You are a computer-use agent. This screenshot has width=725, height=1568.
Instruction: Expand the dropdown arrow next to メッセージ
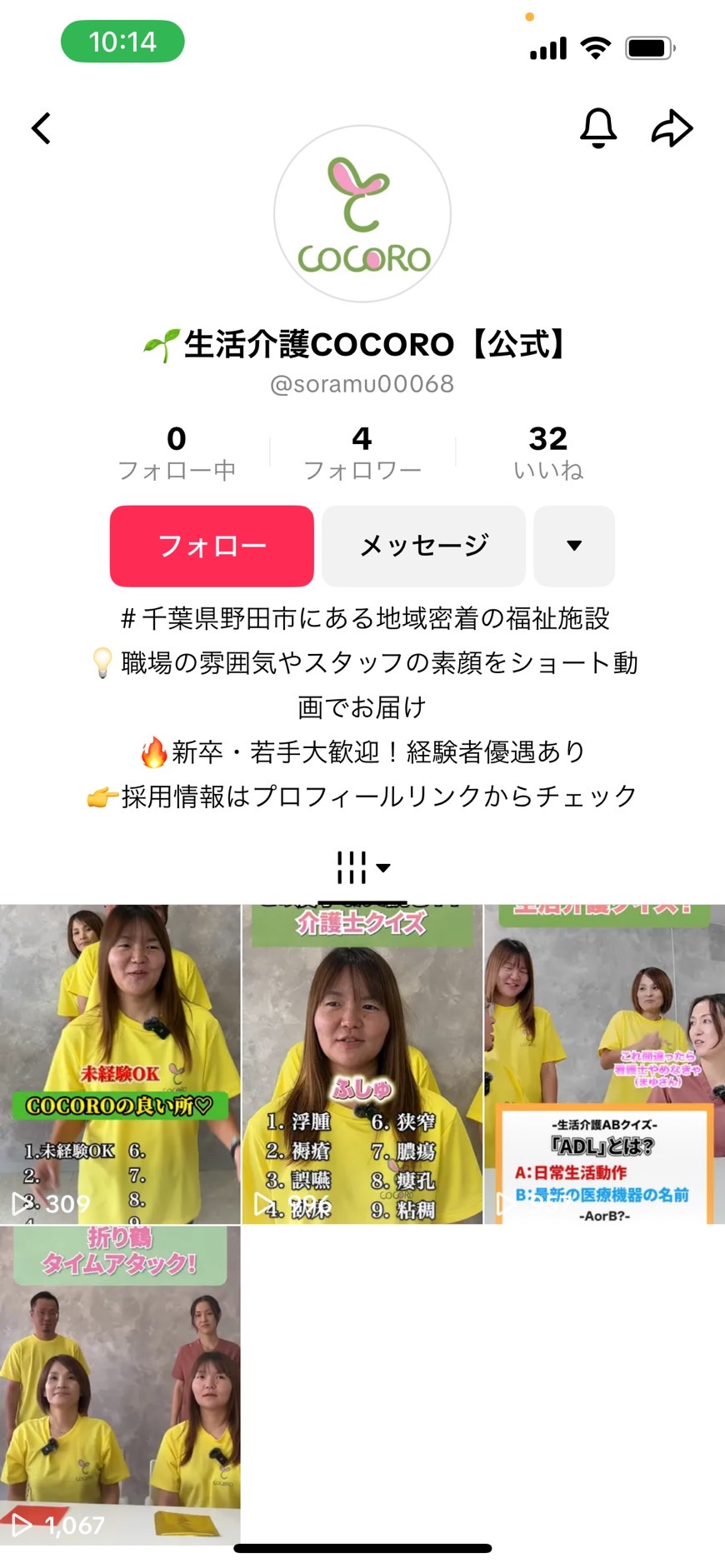(573, 546)
